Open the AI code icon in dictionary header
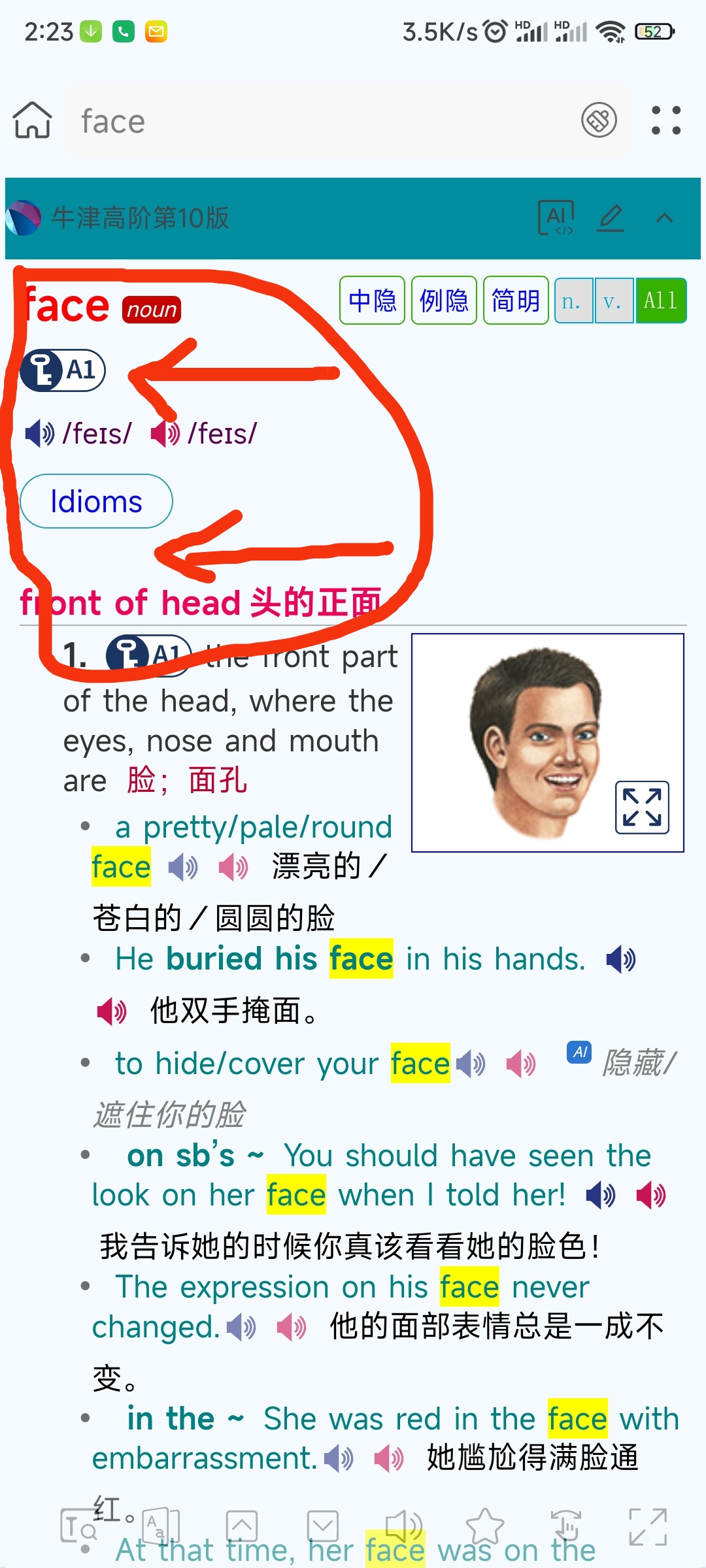Screen dimensions: 706x1568 pyautogui.click(x=556, y=218)
